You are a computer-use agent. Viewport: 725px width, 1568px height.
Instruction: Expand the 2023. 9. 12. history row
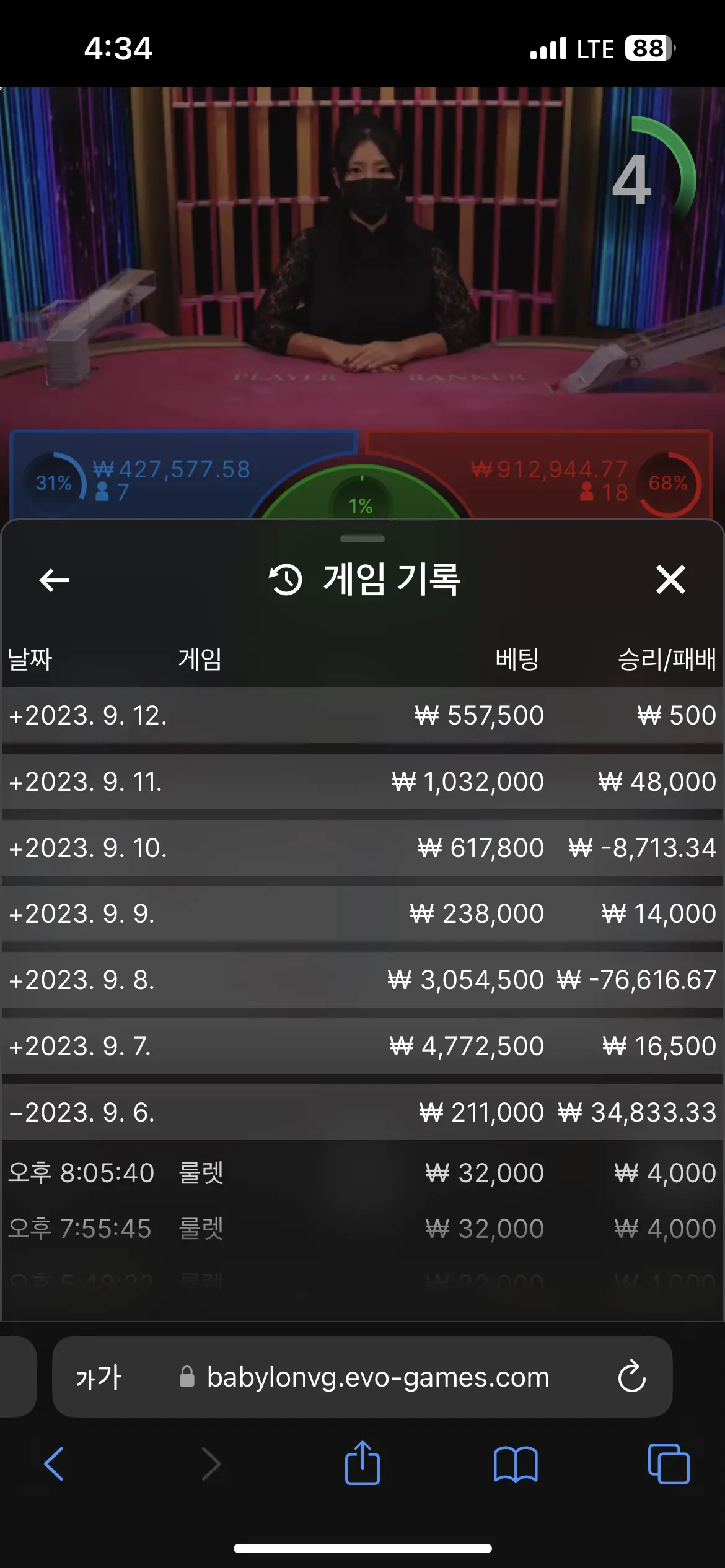pyautogui.click(x=362, y=715)
